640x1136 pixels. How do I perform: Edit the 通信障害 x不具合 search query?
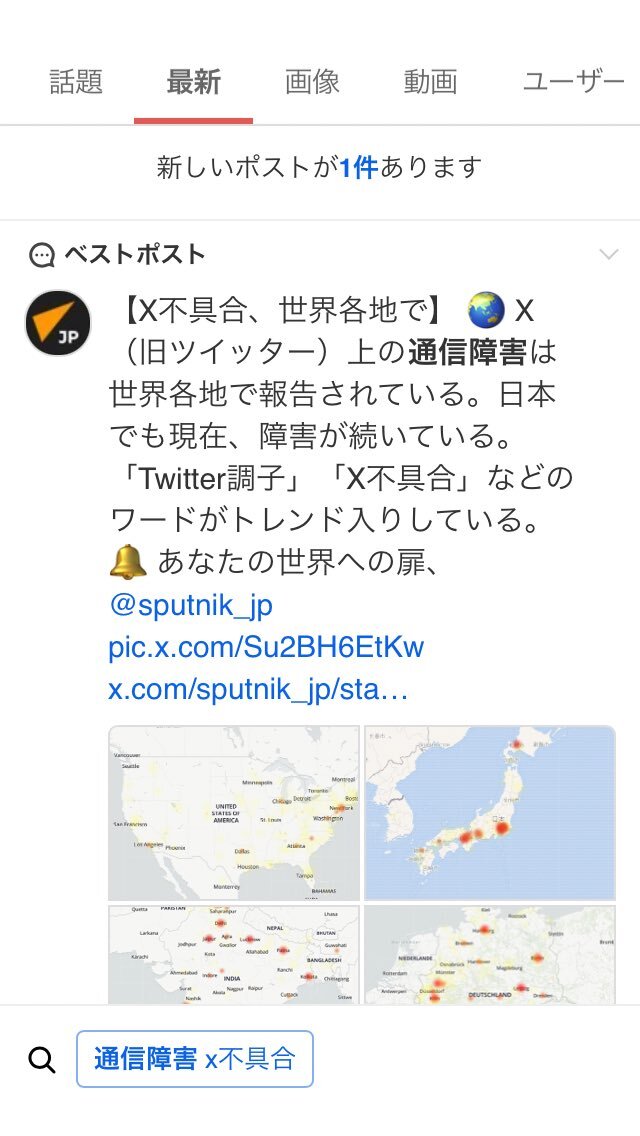click(x=195, y=1059)
